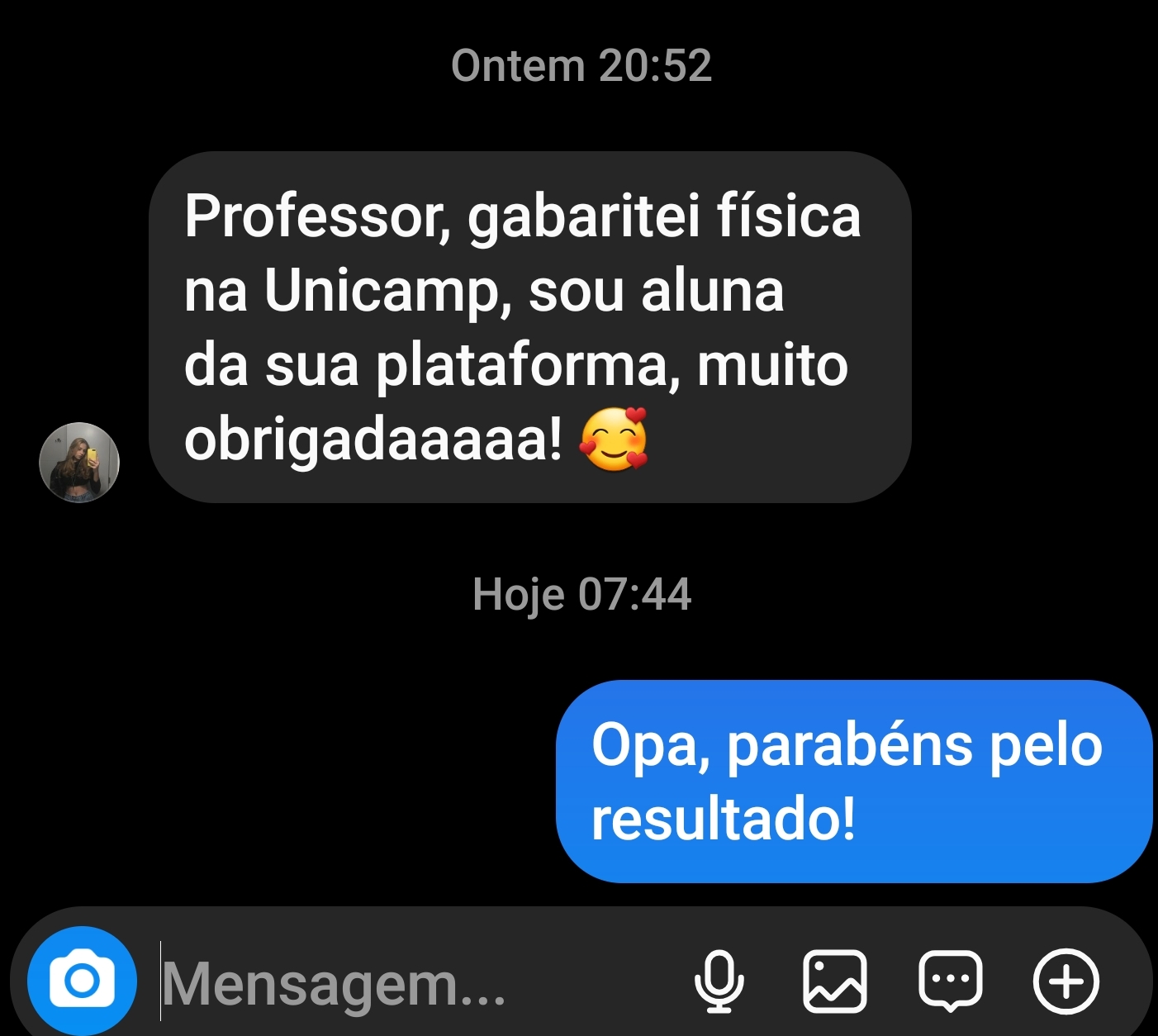The image size is (1158, 1036).
Task: Open the camera from the message bar
Action: point(82,981)
